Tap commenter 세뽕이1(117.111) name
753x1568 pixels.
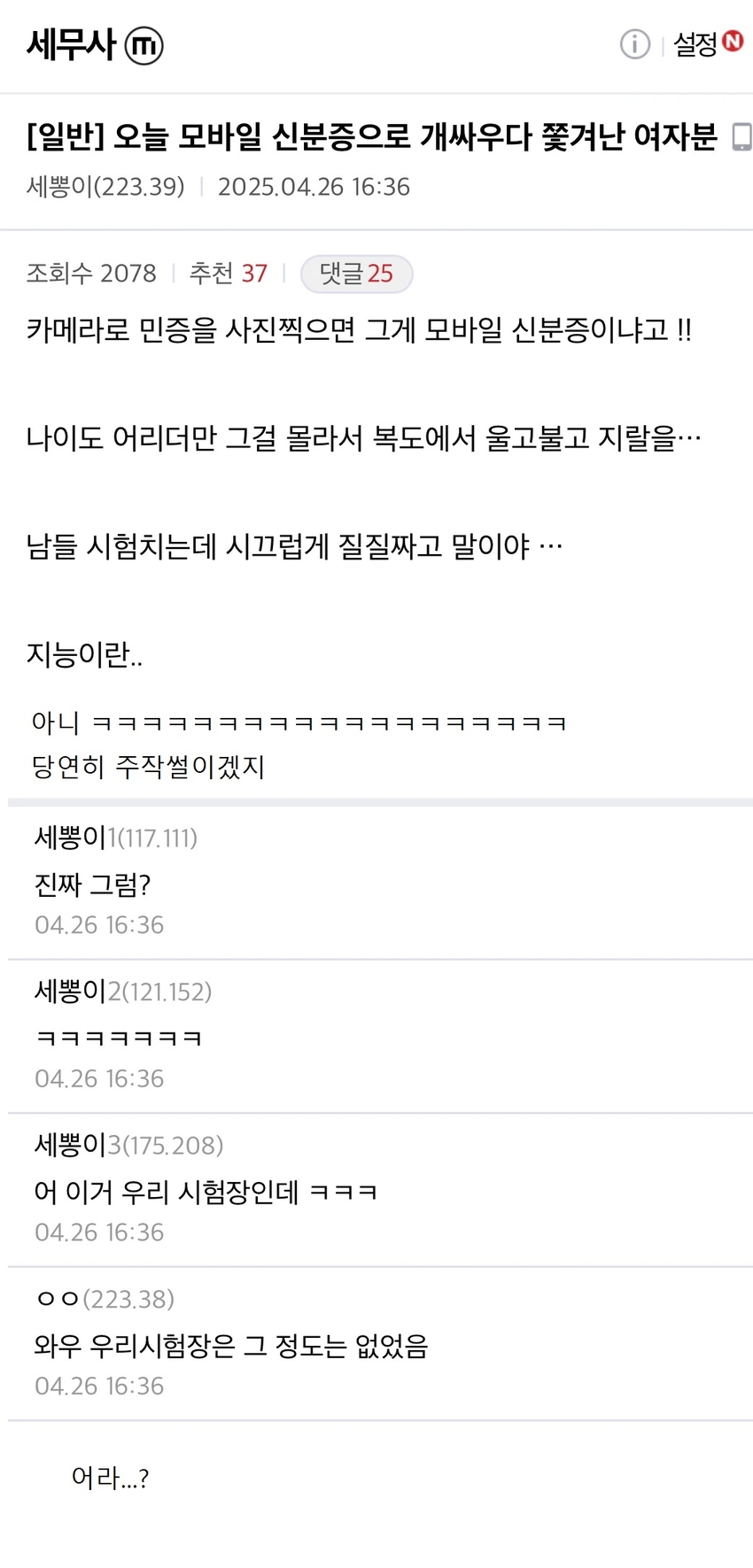coord(115,837)
